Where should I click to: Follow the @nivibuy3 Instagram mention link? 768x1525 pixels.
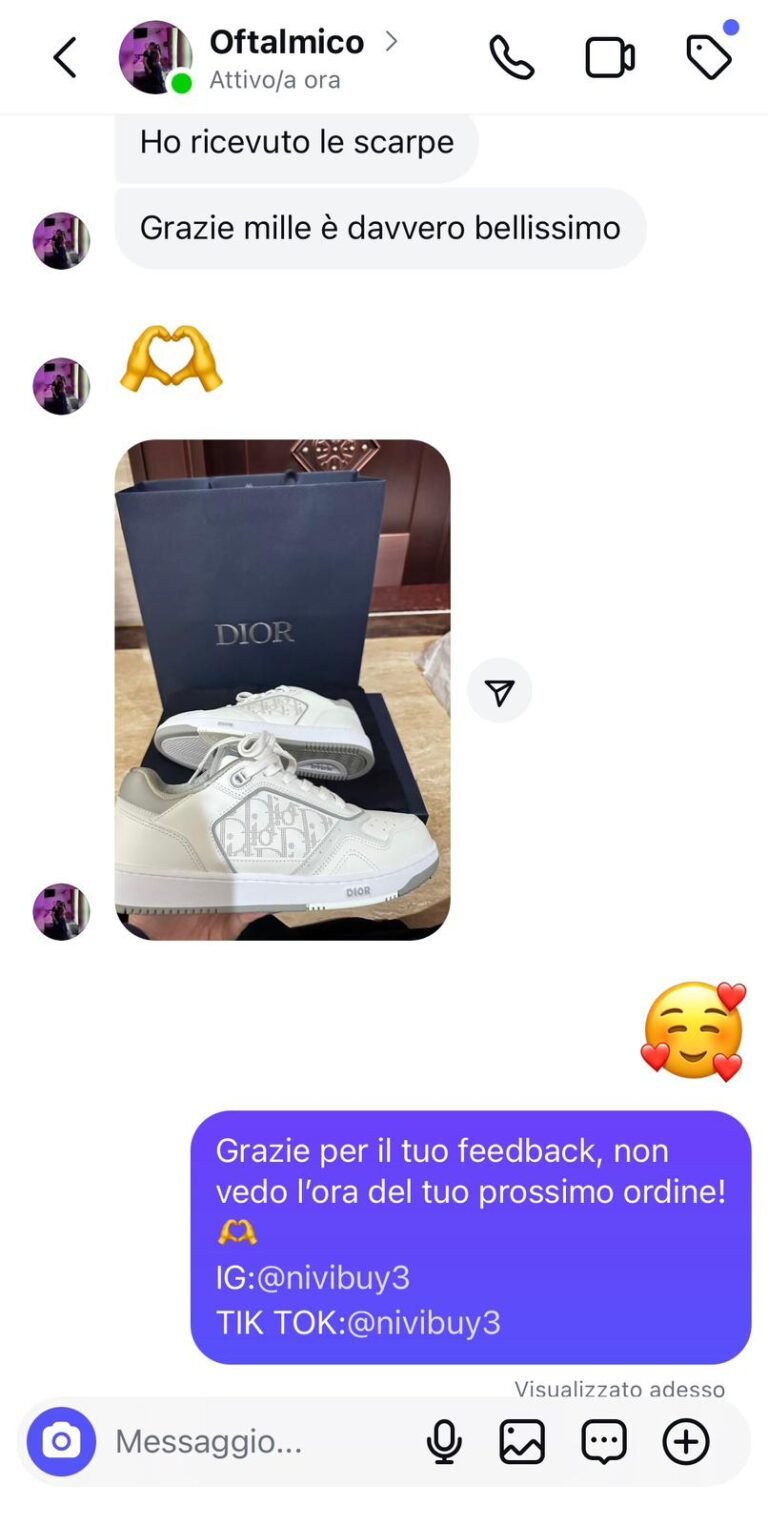pos(334,1278)
